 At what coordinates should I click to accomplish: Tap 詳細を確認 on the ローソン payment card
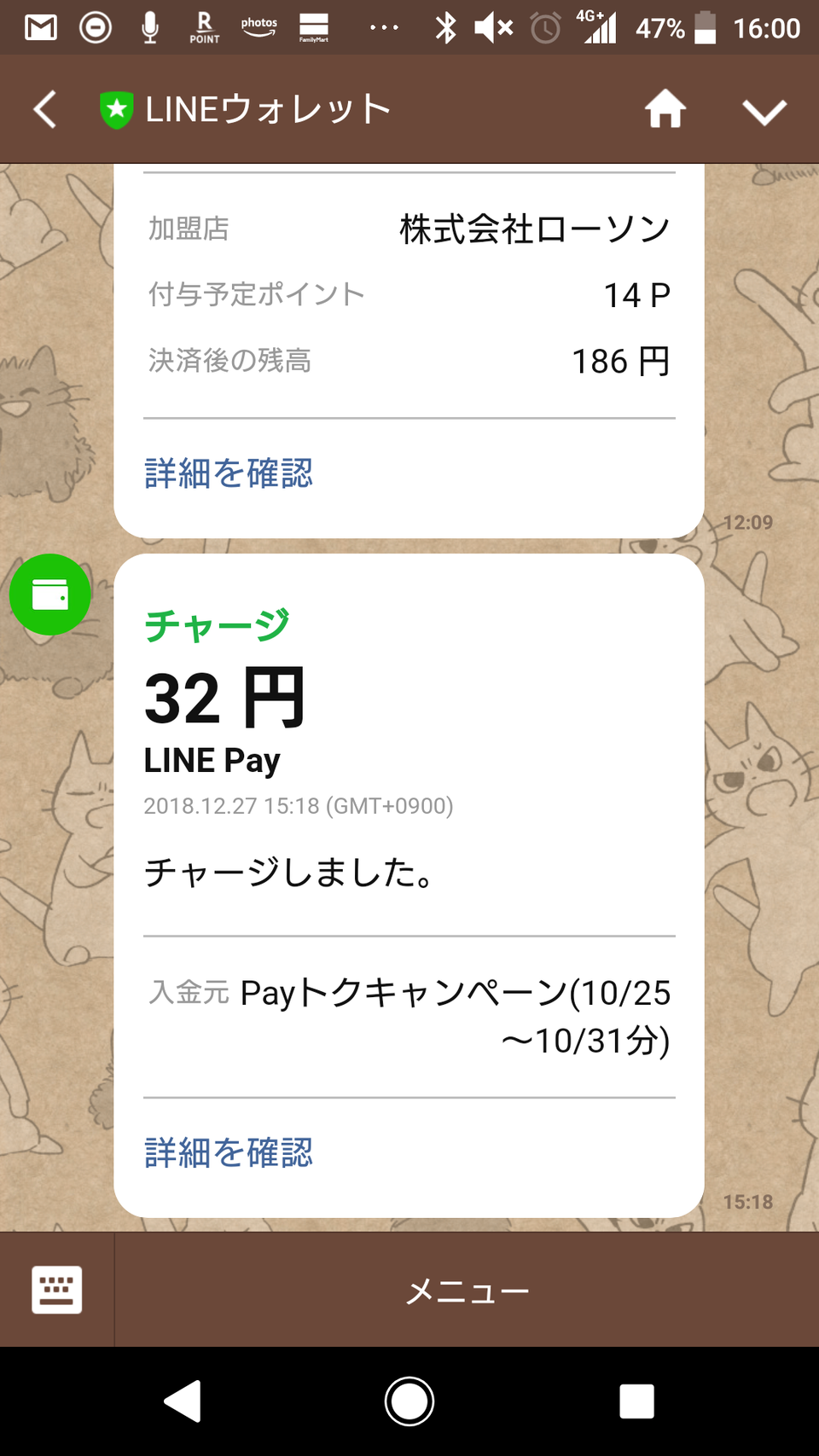(x=229, y=473)
